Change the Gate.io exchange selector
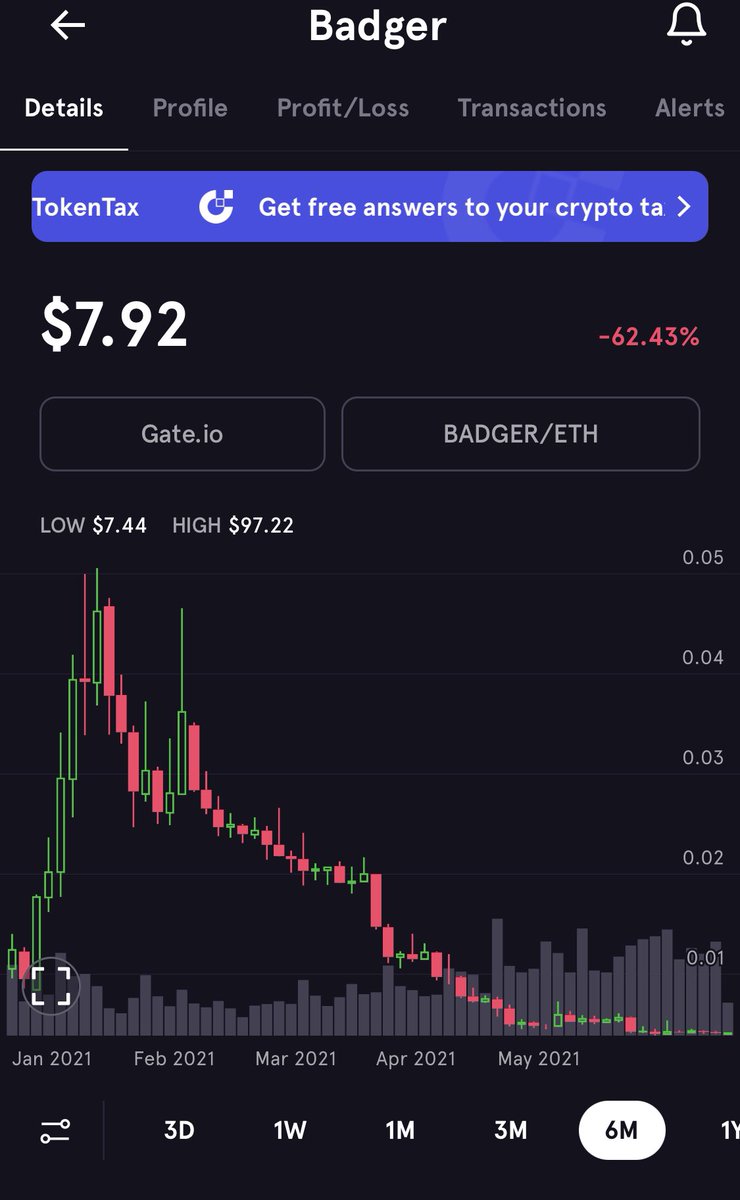 click(182, 434)
